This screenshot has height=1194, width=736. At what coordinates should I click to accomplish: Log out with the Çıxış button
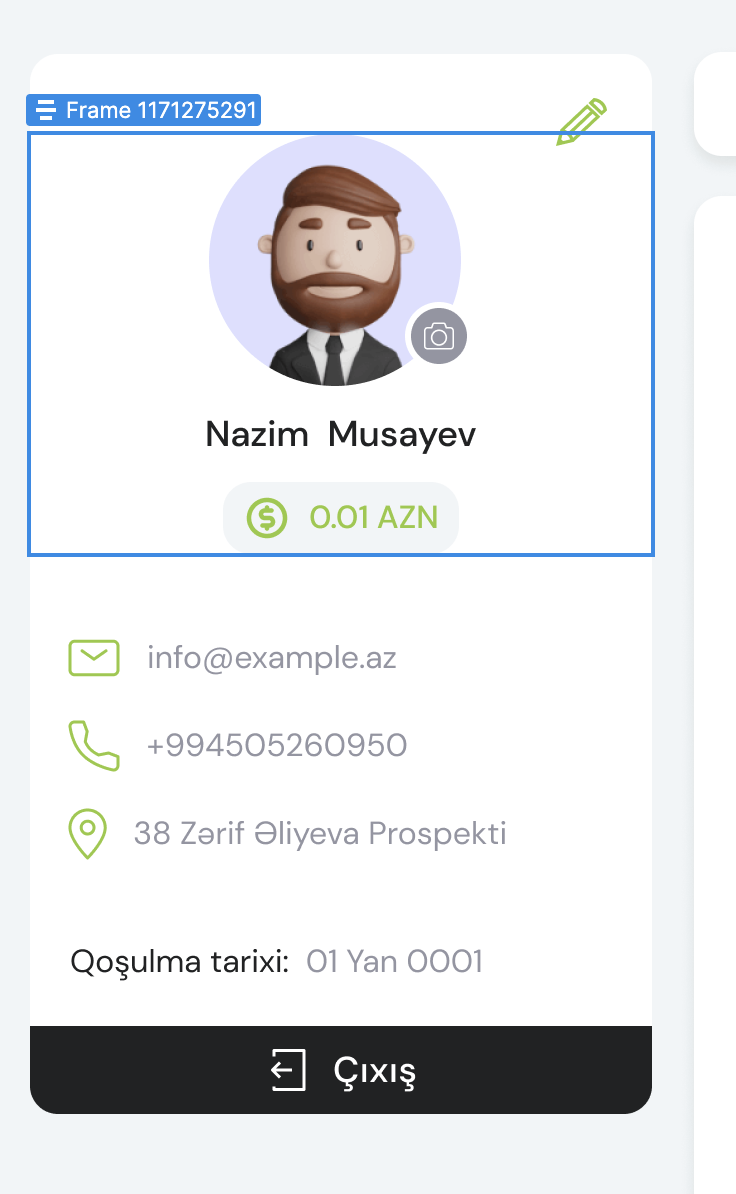click(341, 1070)
